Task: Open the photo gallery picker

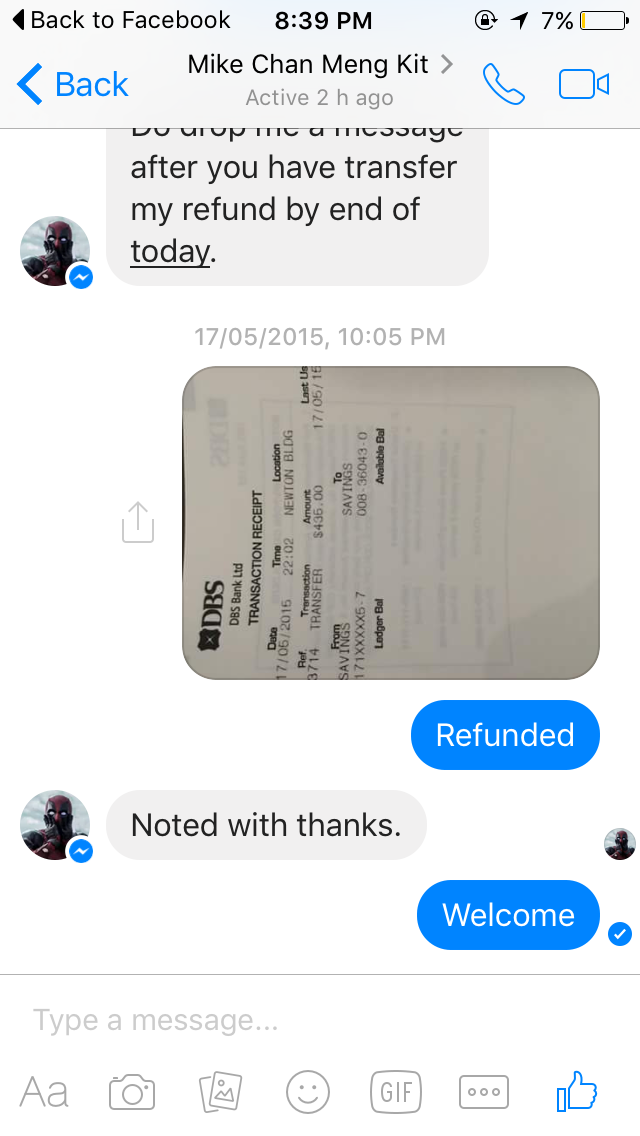Action: pos(220,1092)
